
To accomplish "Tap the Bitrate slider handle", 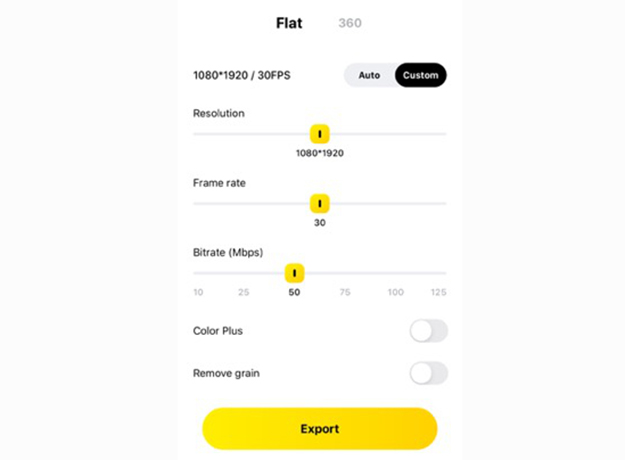I will 294,273.
